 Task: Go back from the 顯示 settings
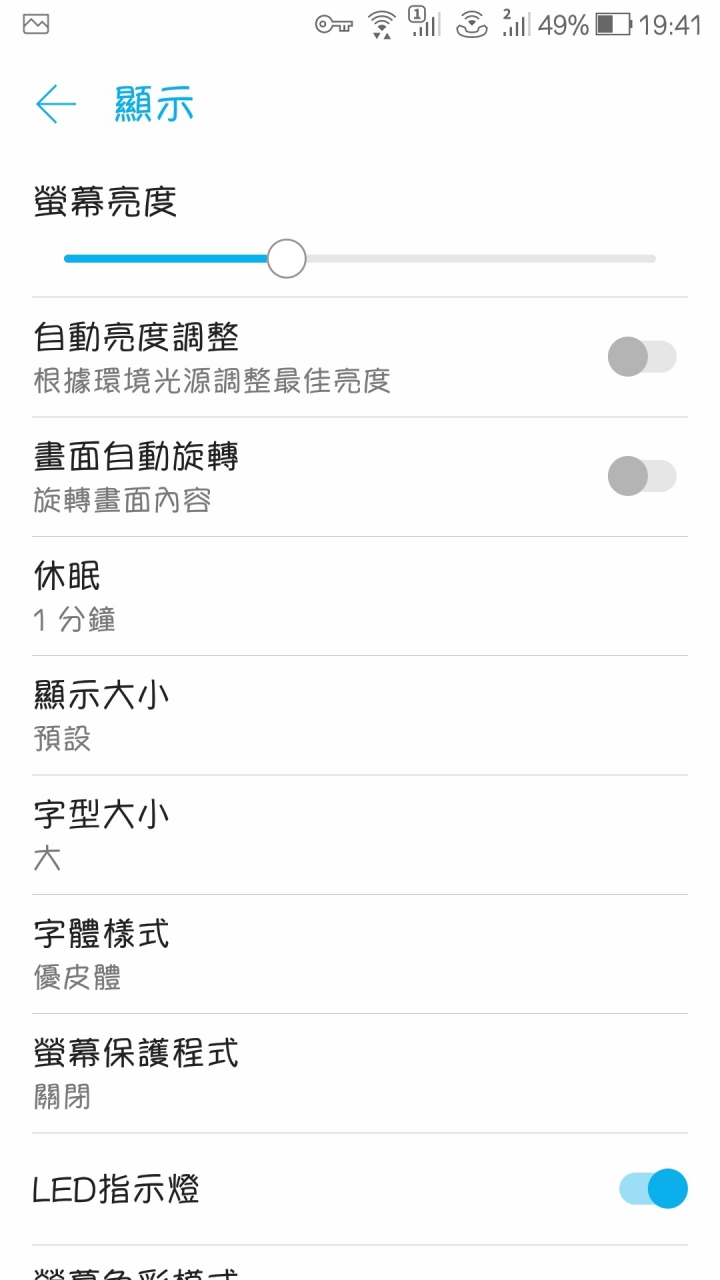click(x=56, y=104)
